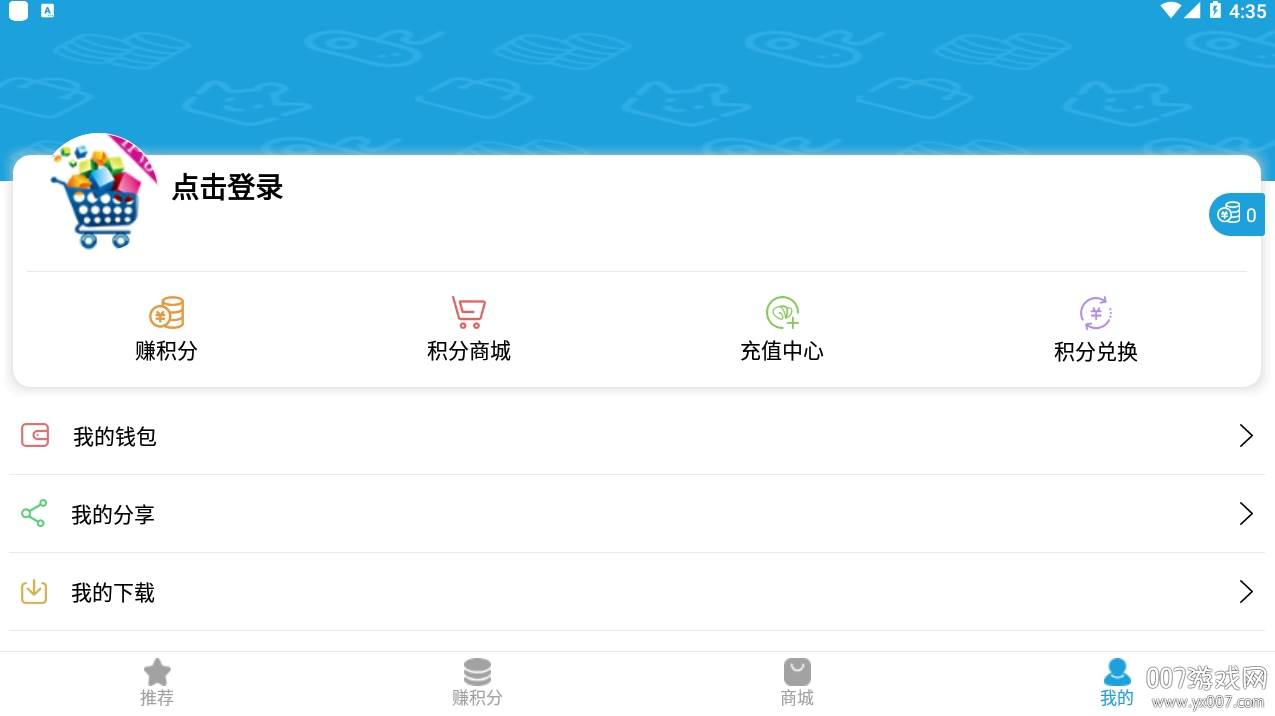This screenshot has height=716, width=1275.
Task: Open the points balance badge
Action: coord(1238,214)
